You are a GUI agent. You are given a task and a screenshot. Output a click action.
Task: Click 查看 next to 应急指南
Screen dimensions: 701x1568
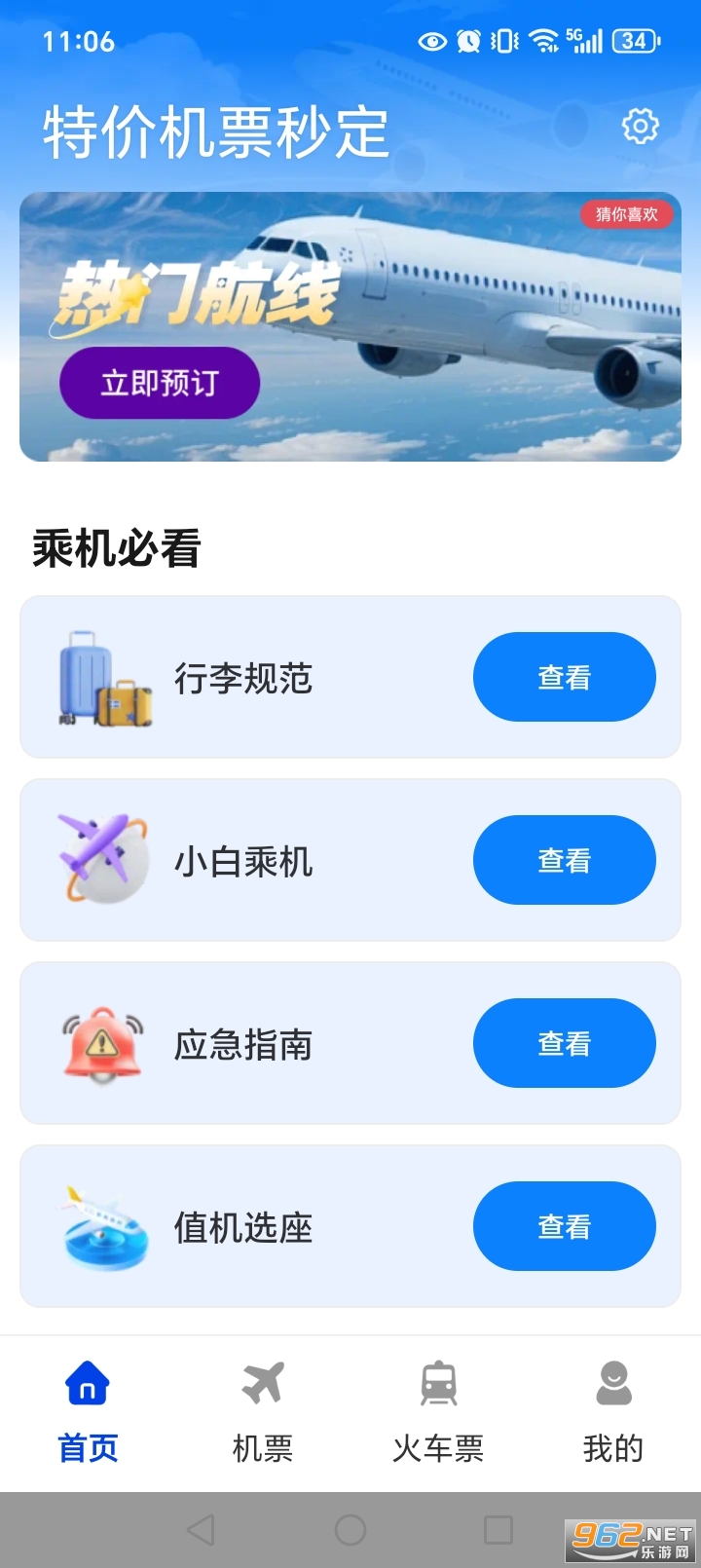point(564,1043)
